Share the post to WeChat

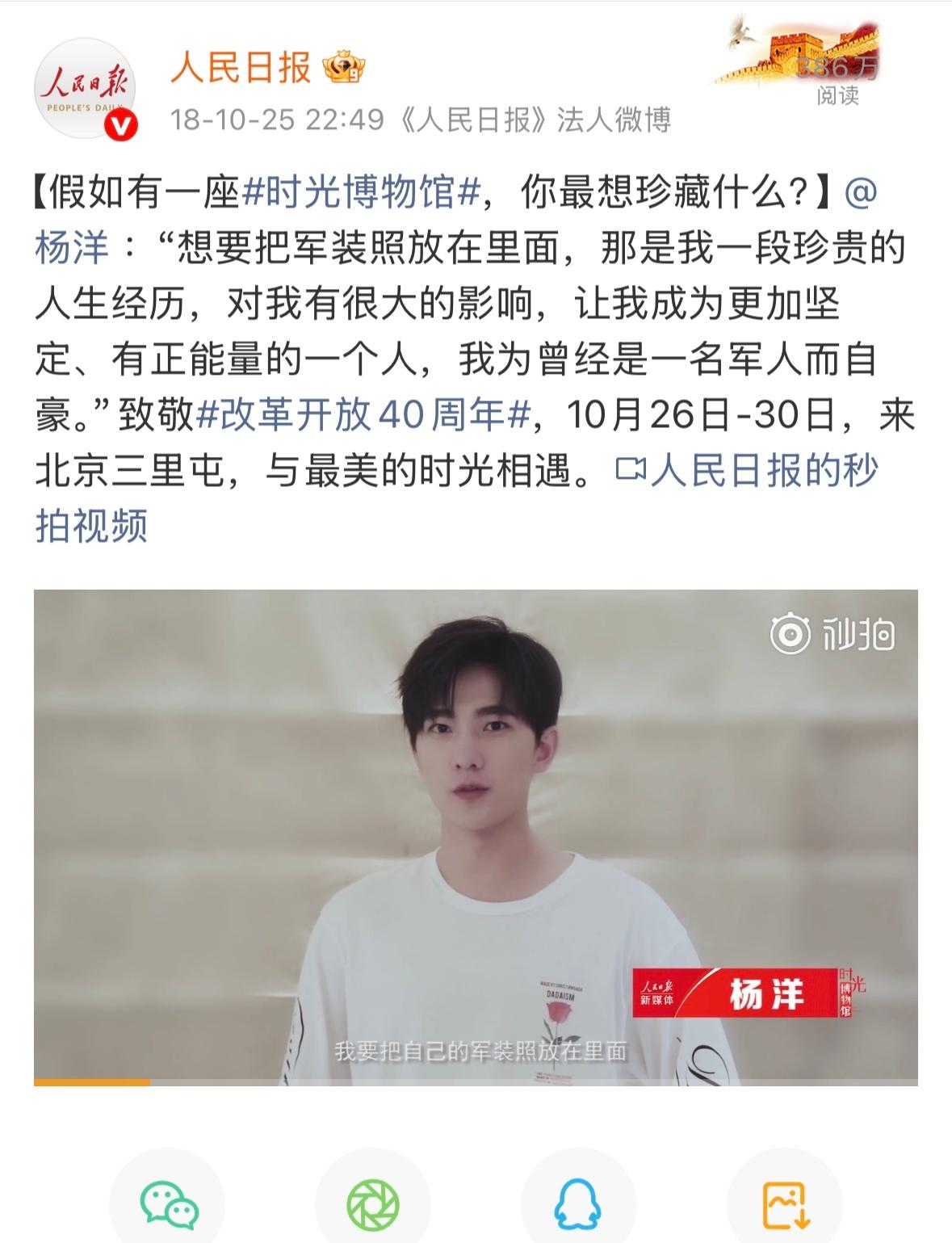click(x=168, y=1205)
